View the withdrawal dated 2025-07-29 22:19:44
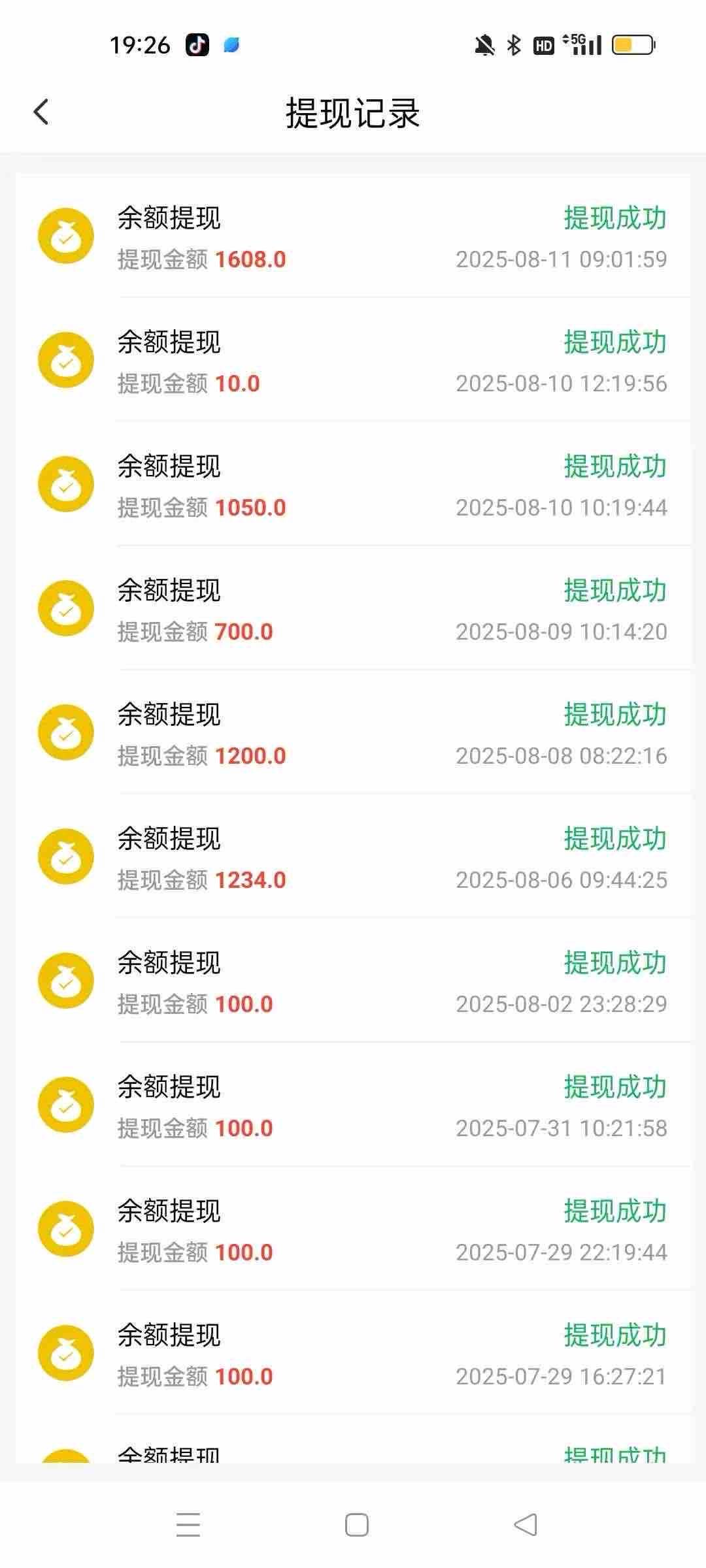Viewport: 706px width, 1568px height. (353, 1229)
